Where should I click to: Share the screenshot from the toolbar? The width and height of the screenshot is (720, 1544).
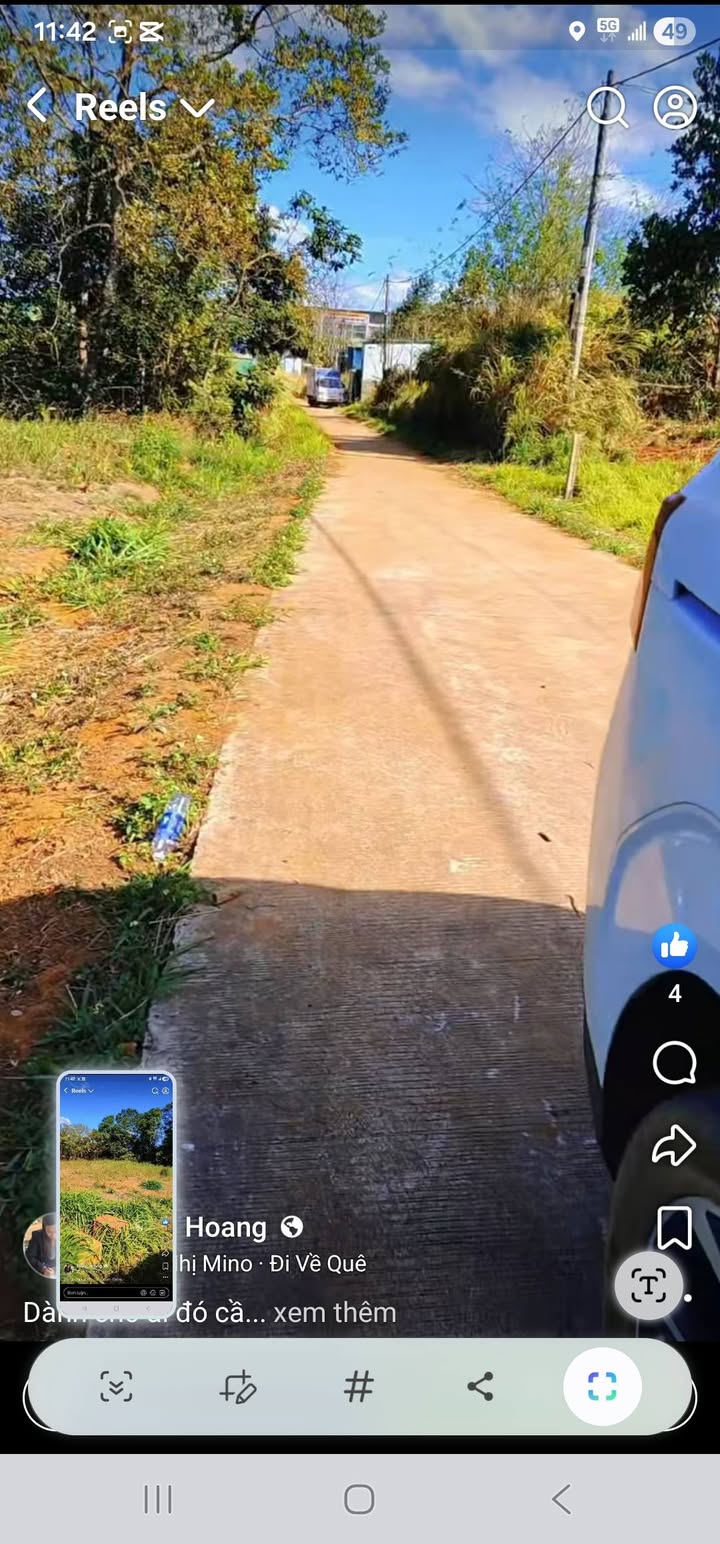pos(480,1386)
